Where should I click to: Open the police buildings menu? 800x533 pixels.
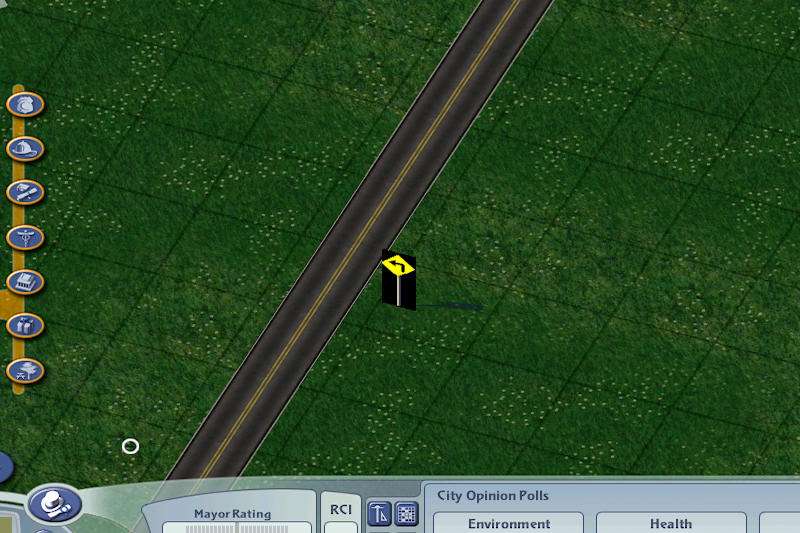pos(25,104)
